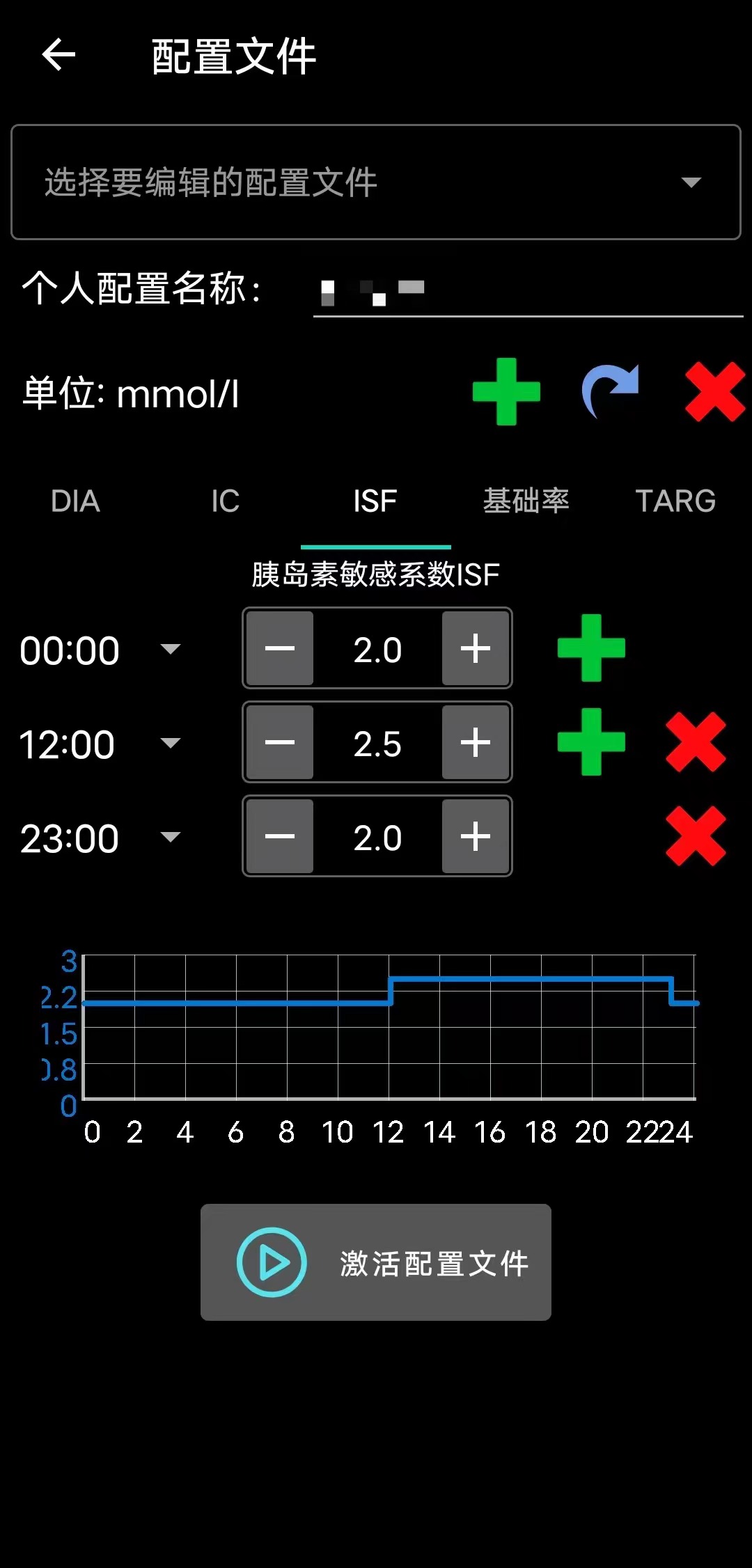
Task: Open the 00:00 time dropdown
Action: (101, 650)
